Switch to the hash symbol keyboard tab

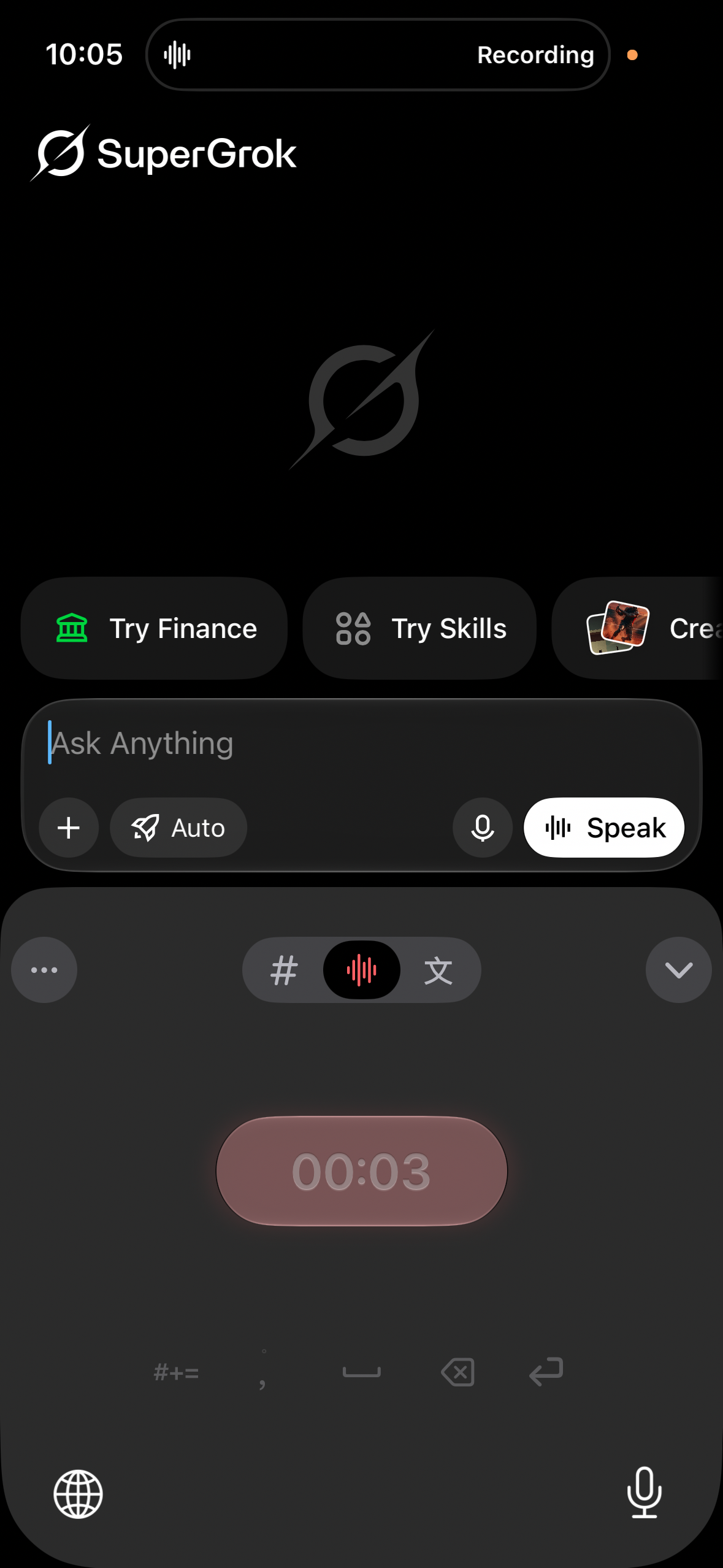click(284, 970)
